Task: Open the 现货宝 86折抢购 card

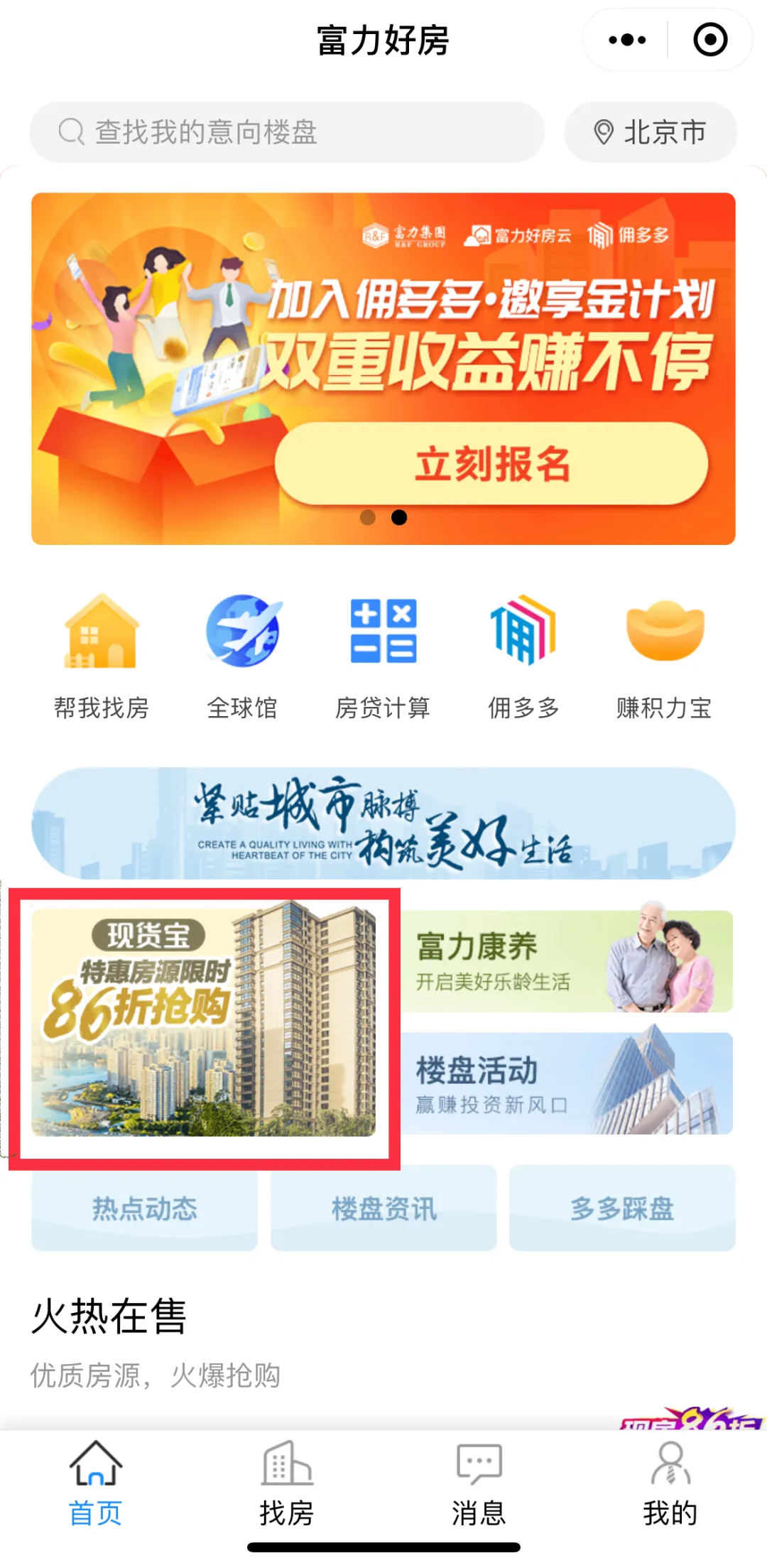Action: pos(204,1022)
